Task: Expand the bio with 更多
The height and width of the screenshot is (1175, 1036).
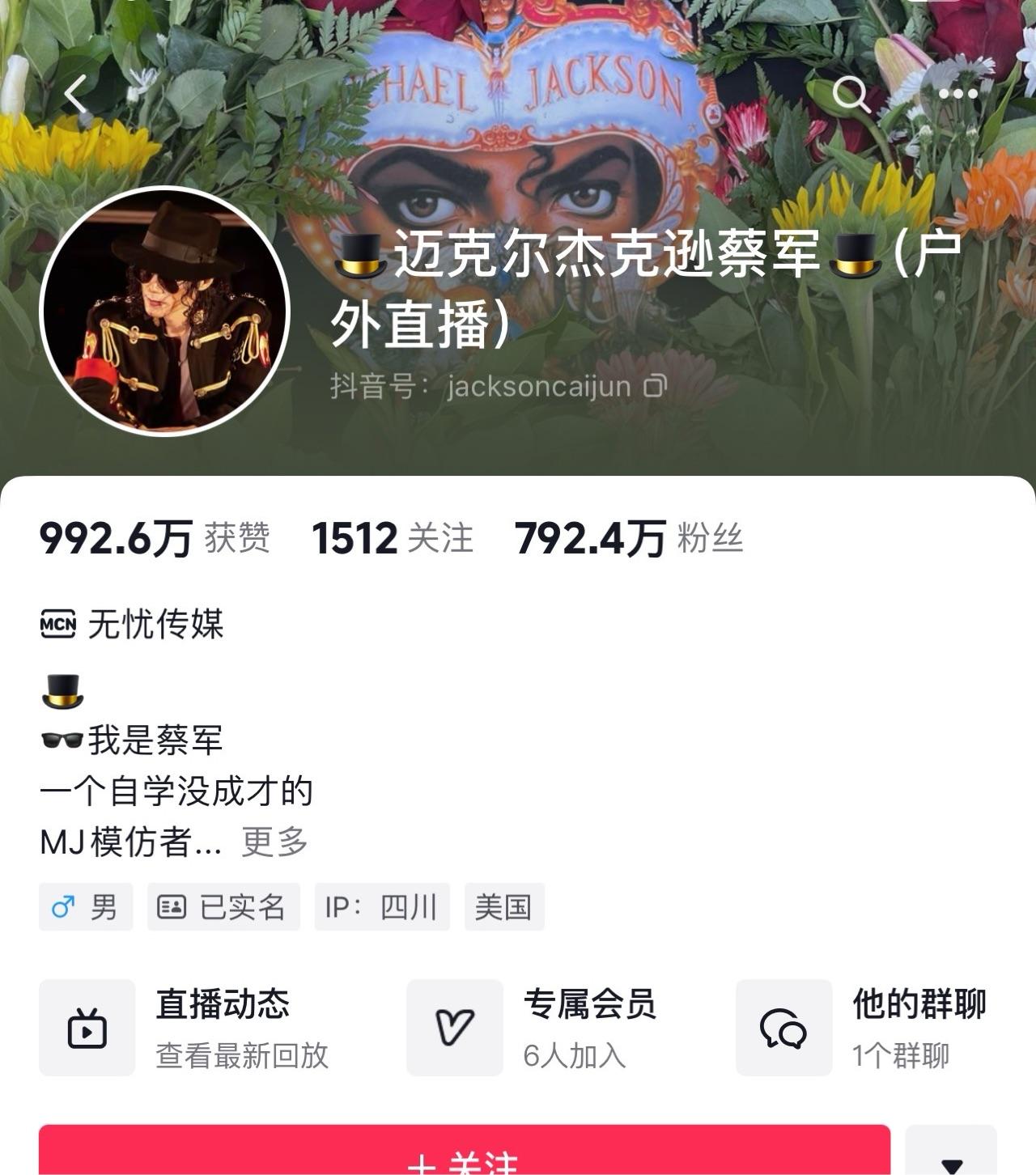Action: (x=275, y=842)
